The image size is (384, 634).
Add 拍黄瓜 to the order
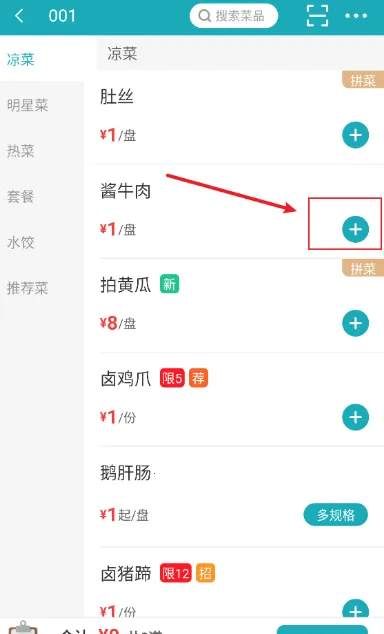(x=355, y=323)
